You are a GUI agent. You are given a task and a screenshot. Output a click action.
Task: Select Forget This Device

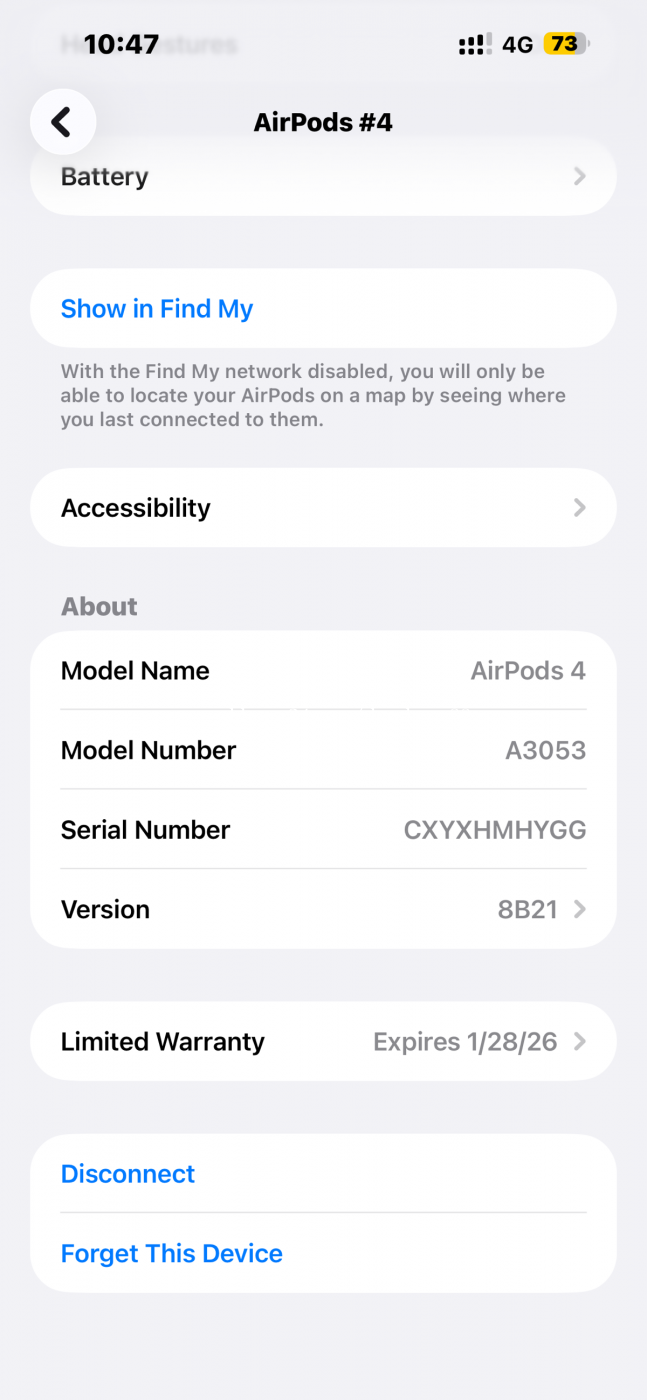tap(172, 1253)
